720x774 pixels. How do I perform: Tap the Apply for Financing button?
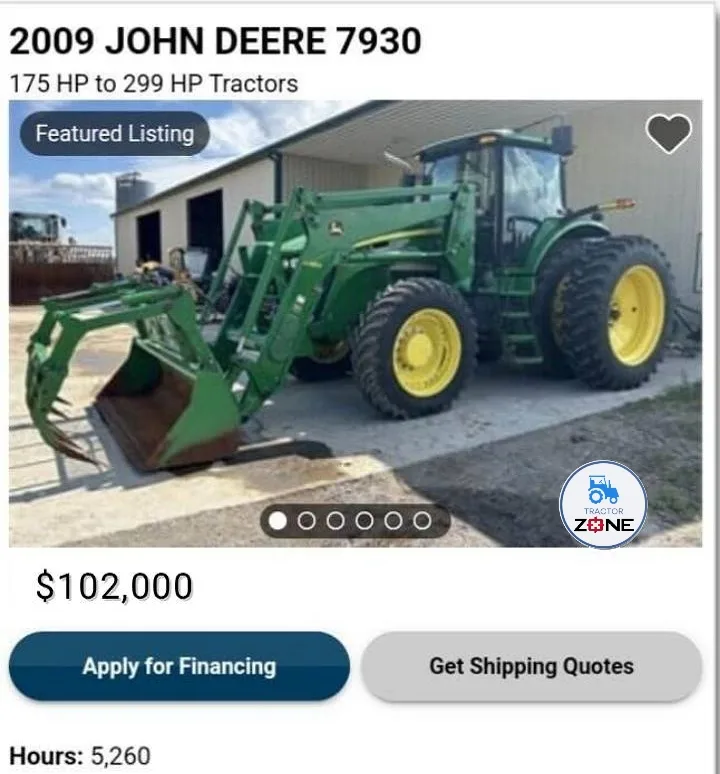(x=179, y=666)
